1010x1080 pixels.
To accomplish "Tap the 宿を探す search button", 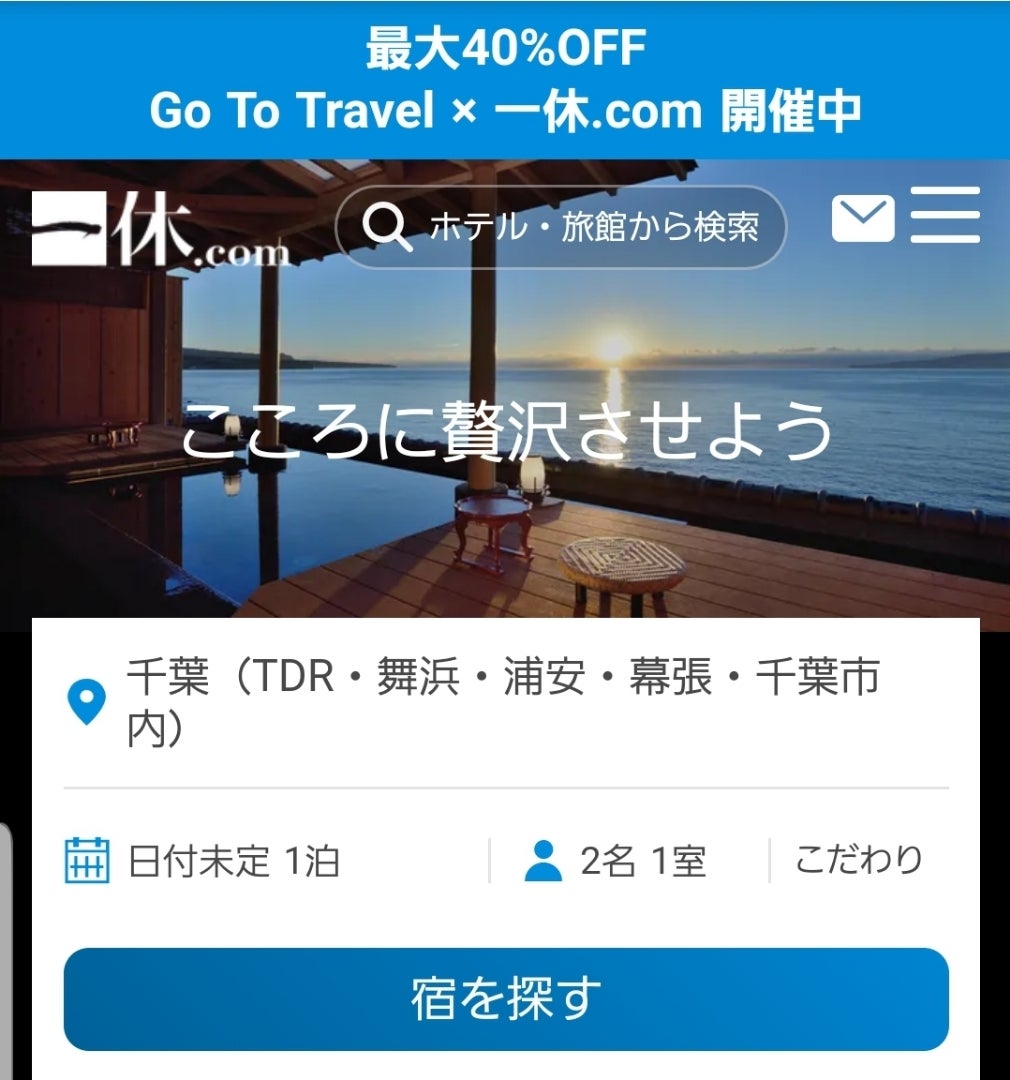I will point(505,999).
